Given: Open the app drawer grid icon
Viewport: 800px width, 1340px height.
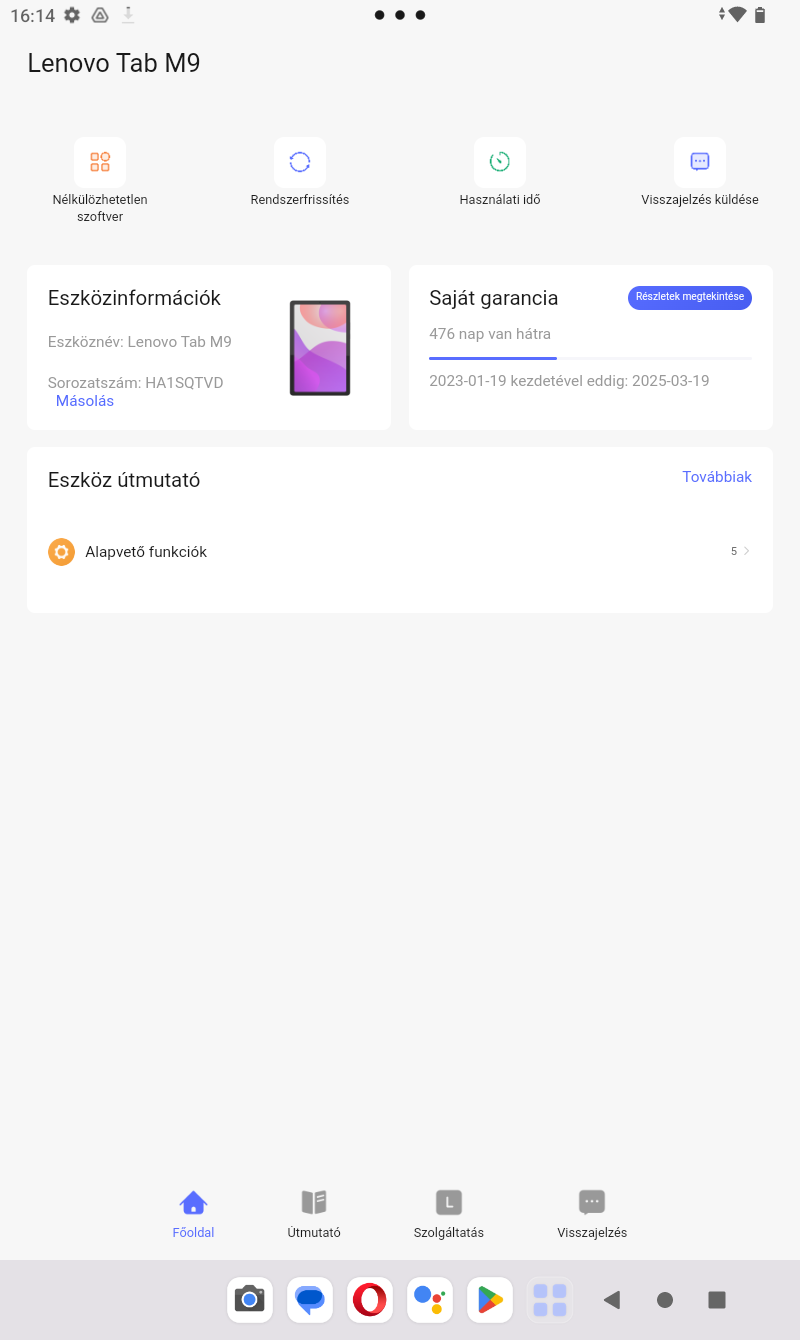Looking at the screenshot, I should [x=550, y=1300].
